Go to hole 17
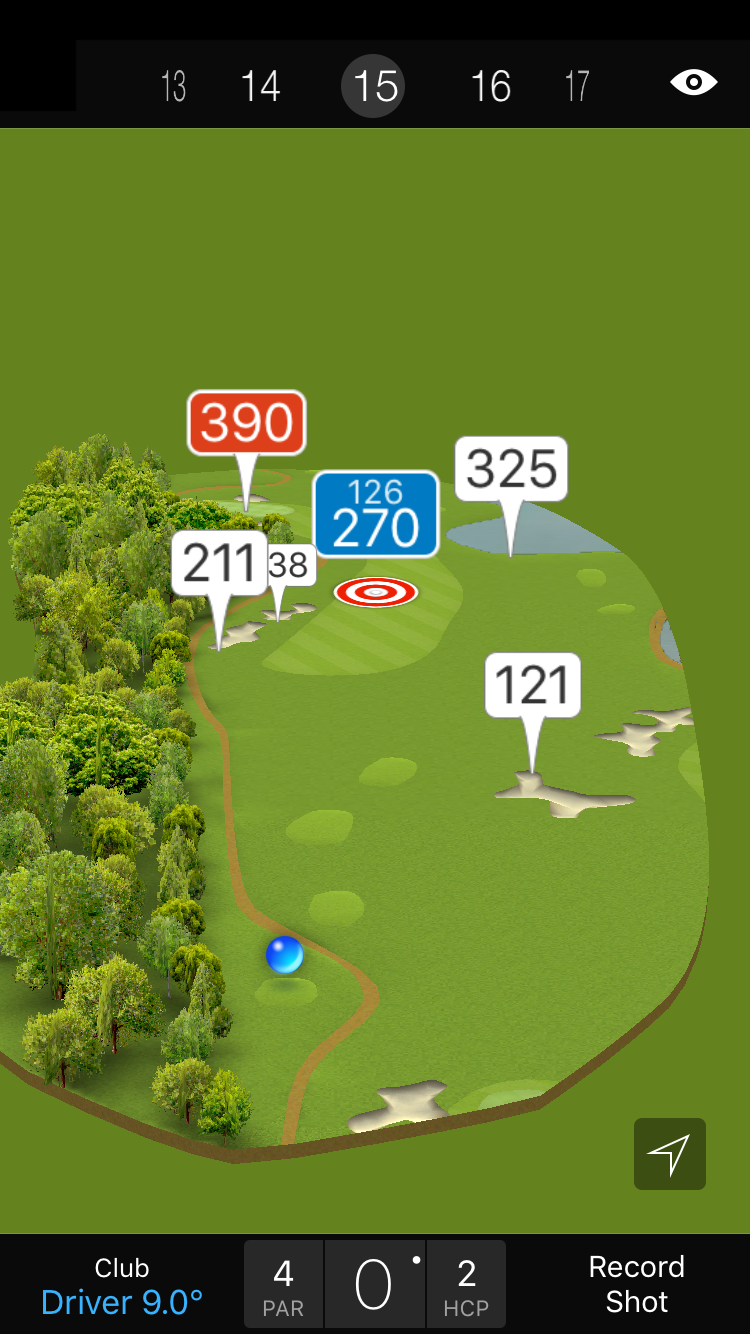 (577, 86)
